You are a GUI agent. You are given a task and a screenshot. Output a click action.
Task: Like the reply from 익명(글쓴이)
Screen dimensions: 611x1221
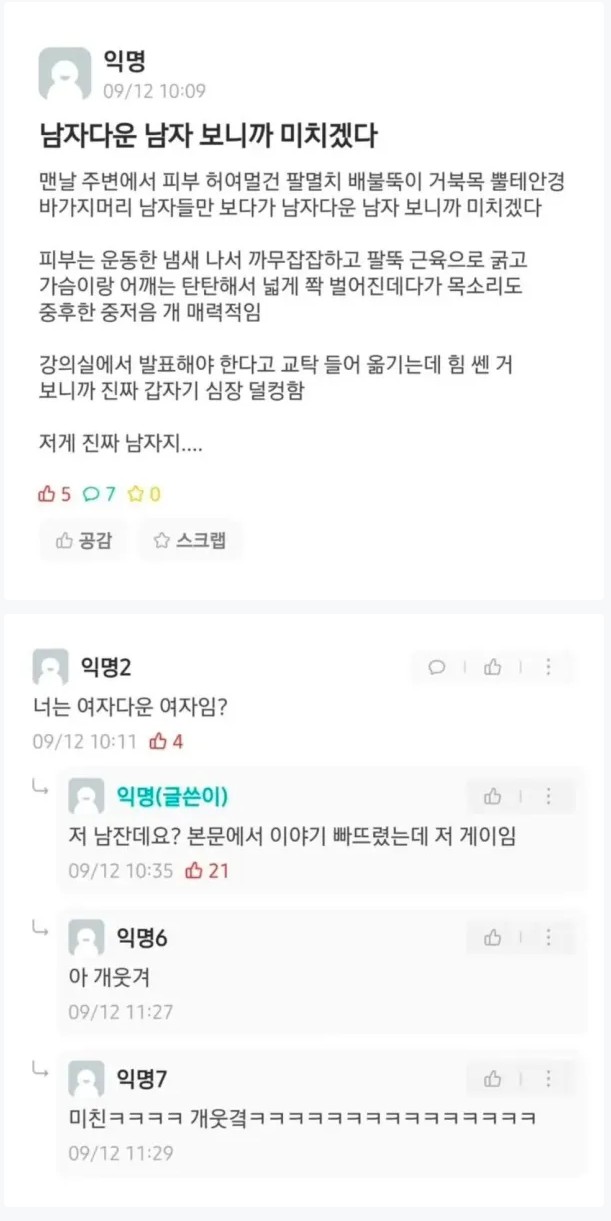493,796
